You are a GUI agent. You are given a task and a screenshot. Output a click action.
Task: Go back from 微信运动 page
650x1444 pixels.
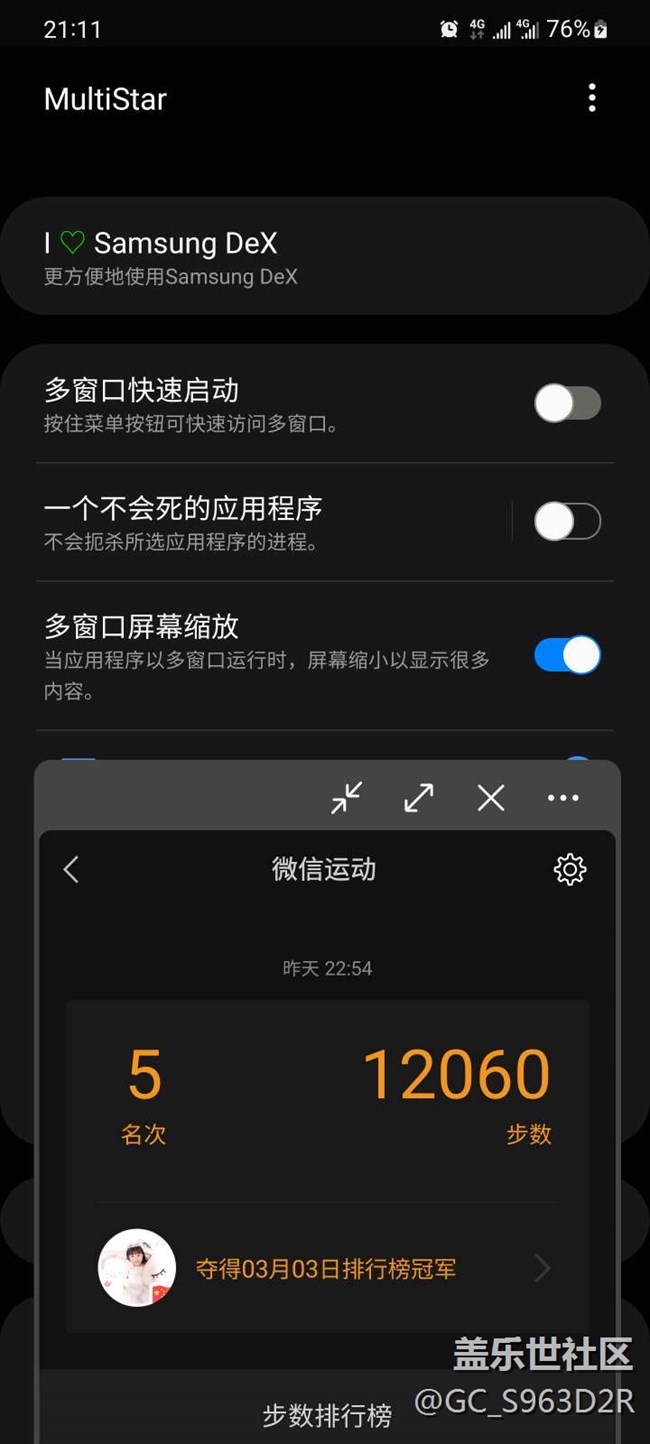pyautogui.click(x=71, y=869)
